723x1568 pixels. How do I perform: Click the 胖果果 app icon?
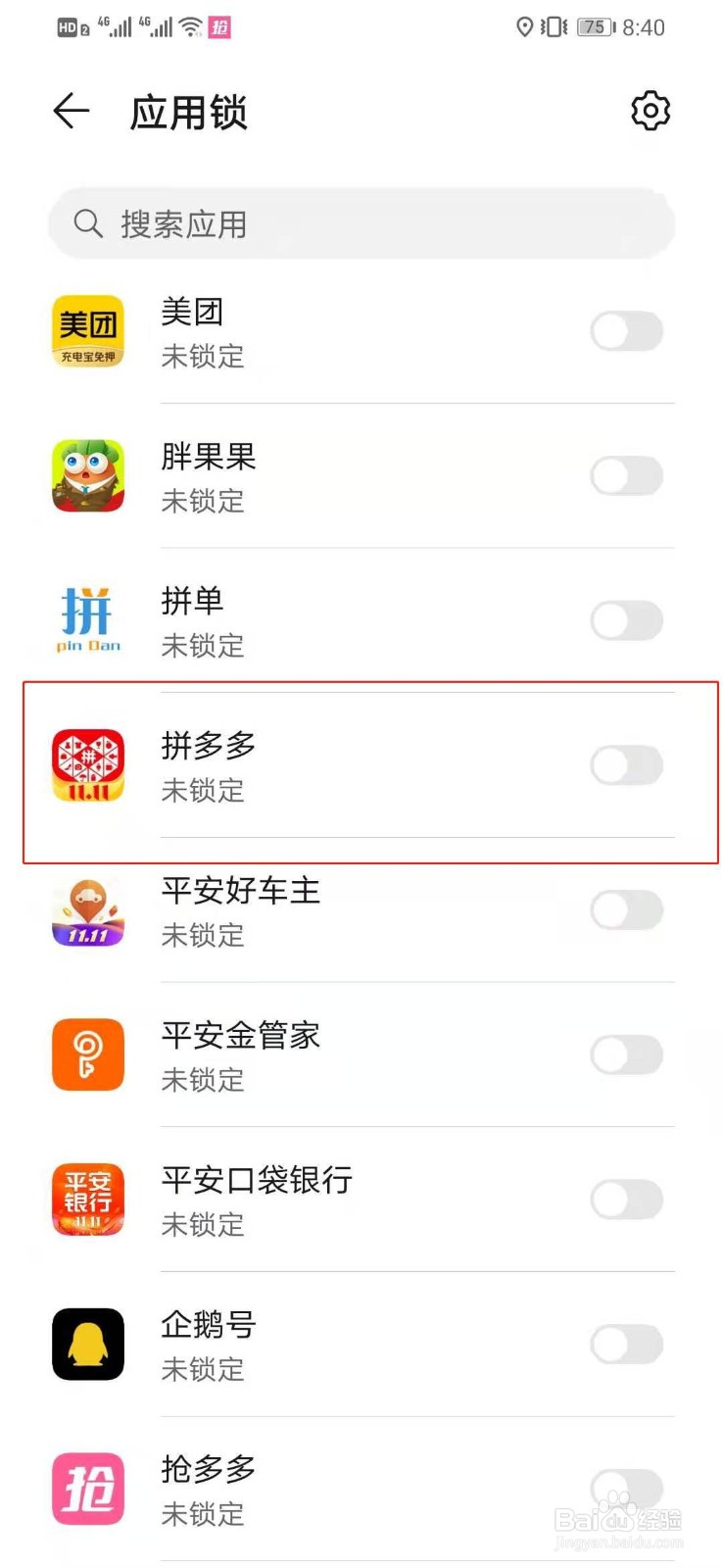coord(87,476)
